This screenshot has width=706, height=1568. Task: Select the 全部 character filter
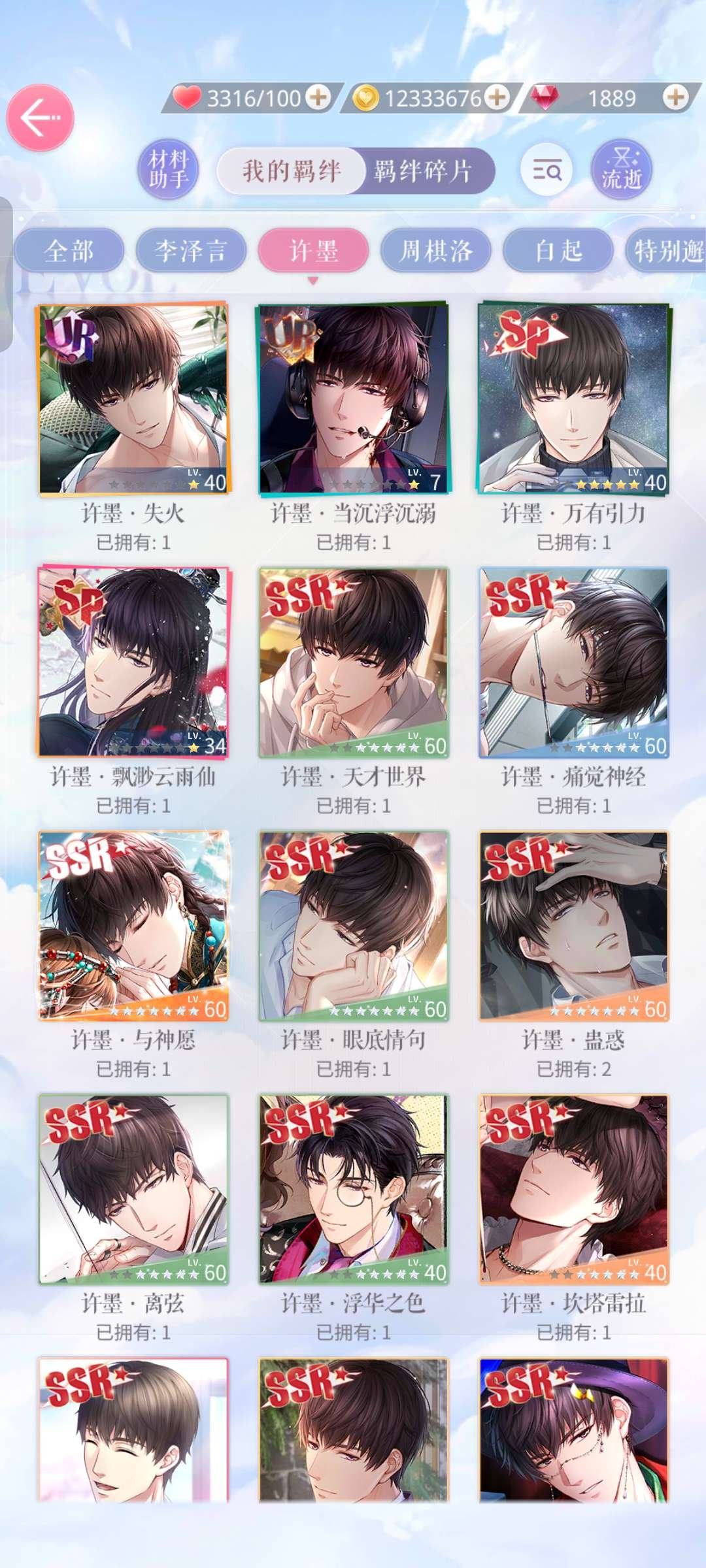(x=69, y=251)
